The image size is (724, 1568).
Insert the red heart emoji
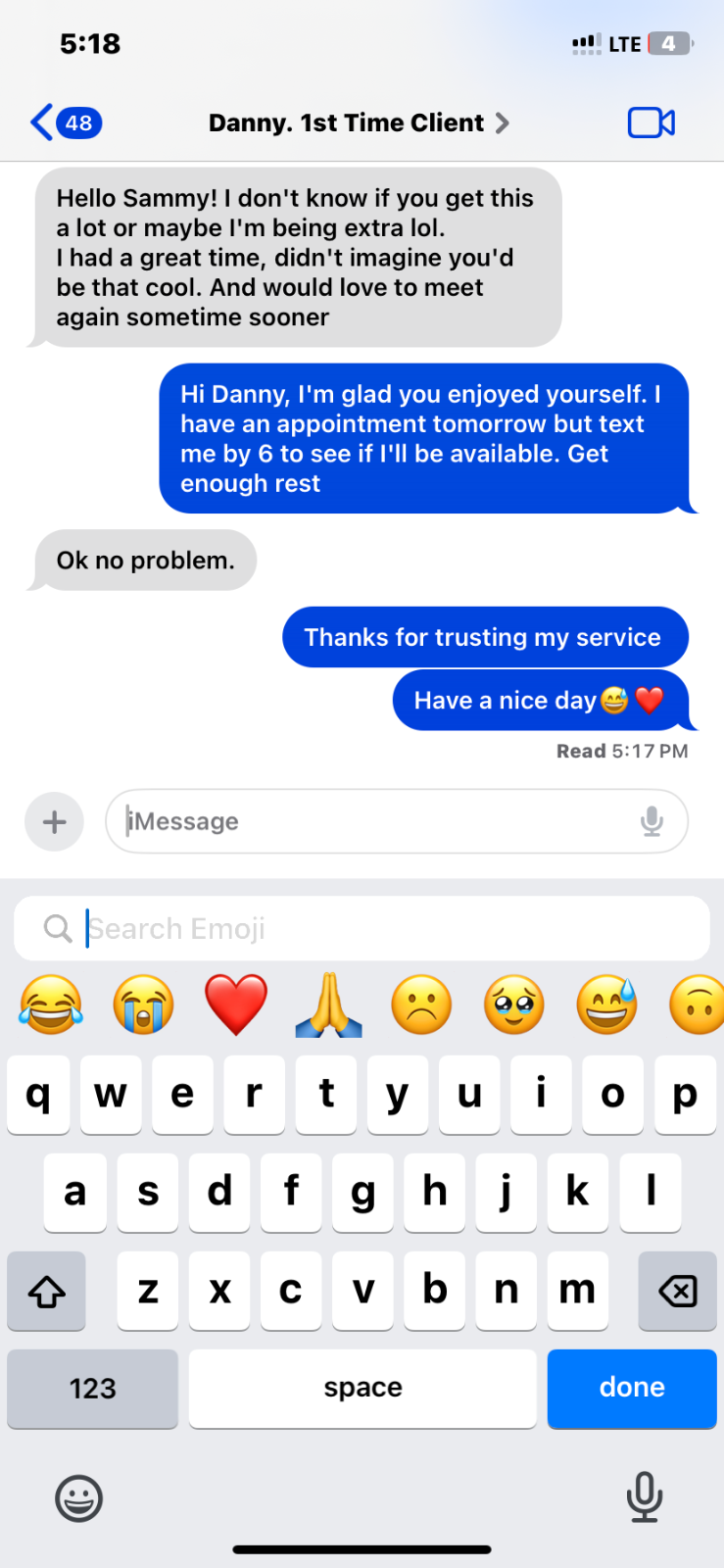(236, 1004)
